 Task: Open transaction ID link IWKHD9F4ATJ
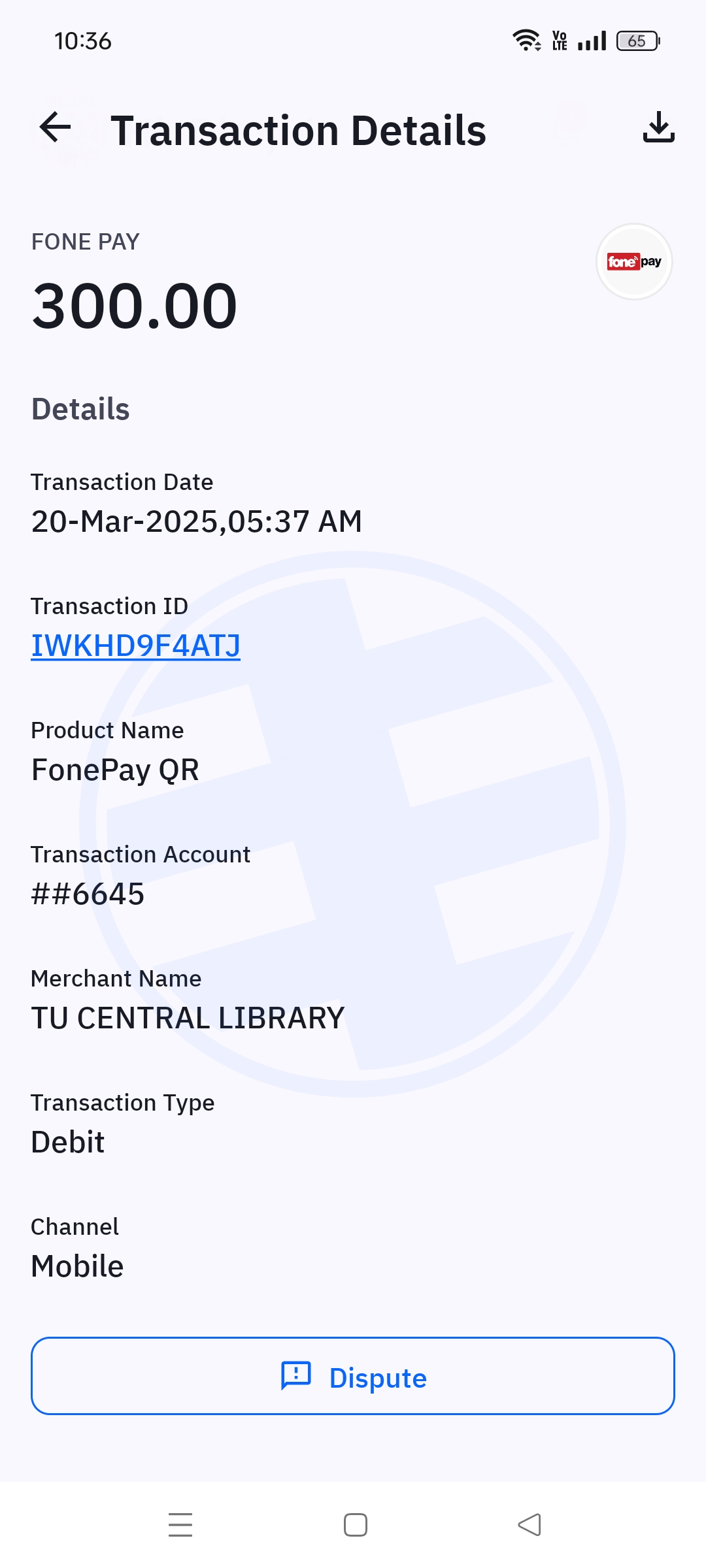click(x=136, y=645)
